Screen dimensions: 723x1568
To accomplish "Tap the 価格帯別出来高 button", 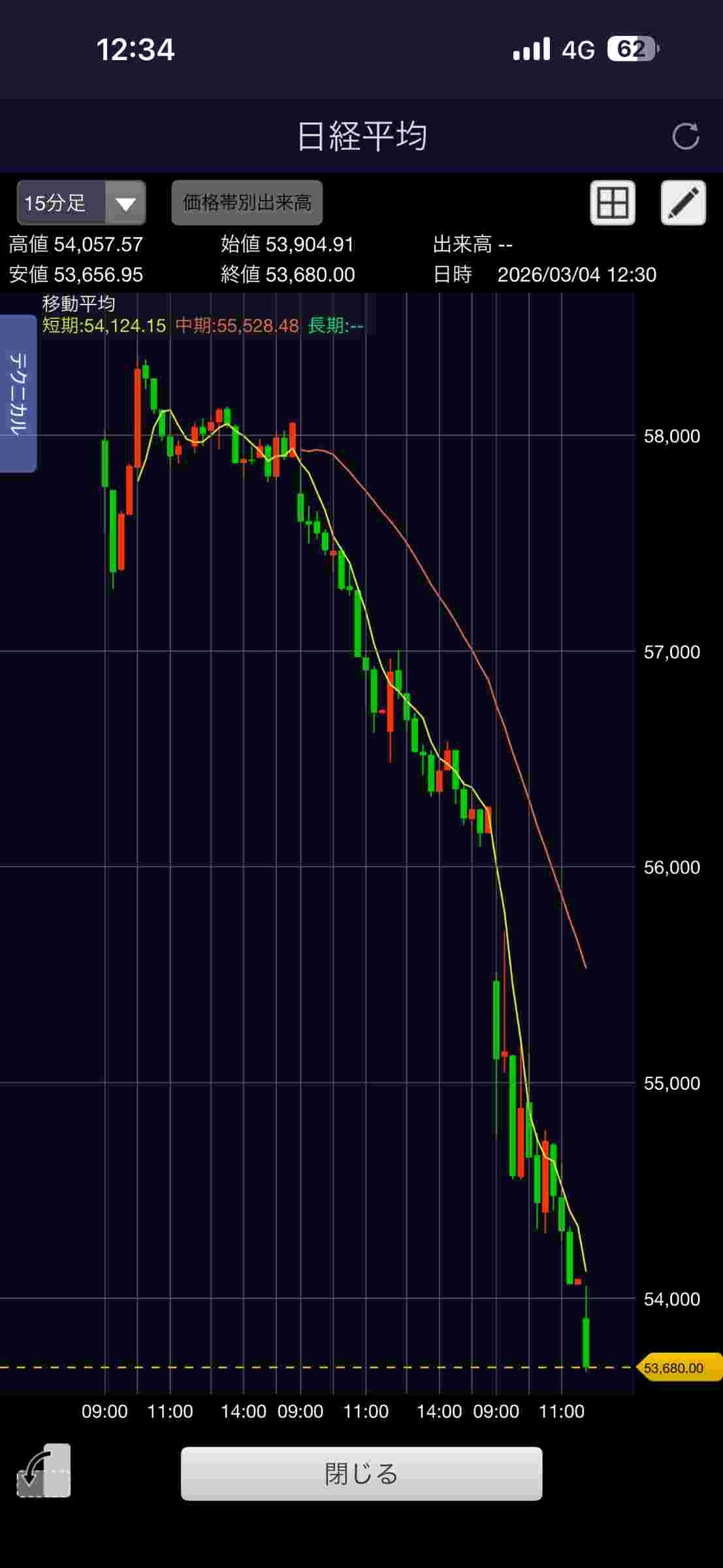I will tap(247, 203).
